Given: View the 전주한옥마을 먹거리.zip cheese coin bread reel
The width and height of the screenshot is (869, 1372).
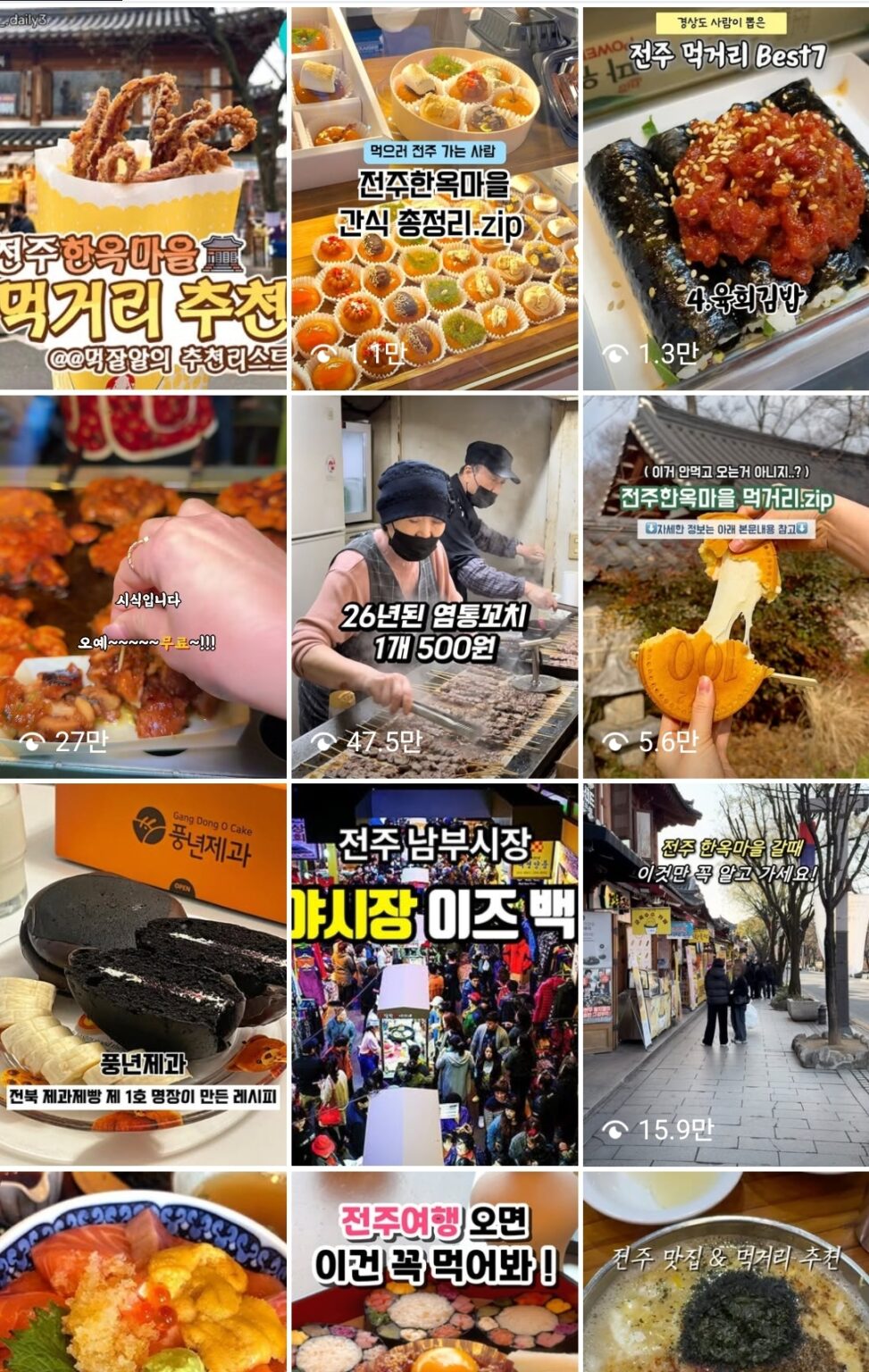Looking at the screenshot, I should [x=725, y=587].
